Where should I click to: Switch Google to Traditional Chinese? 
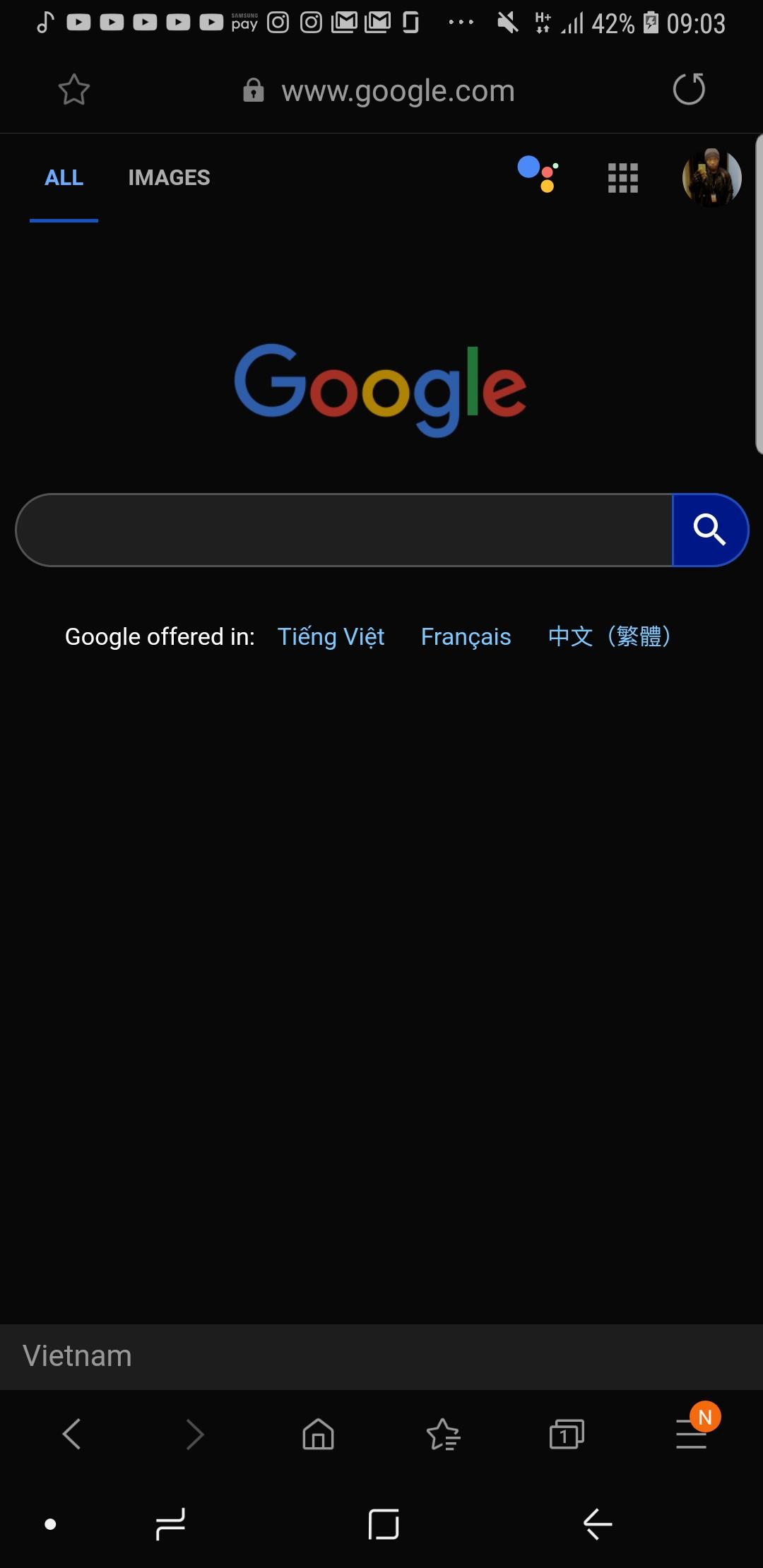(609, 636)
